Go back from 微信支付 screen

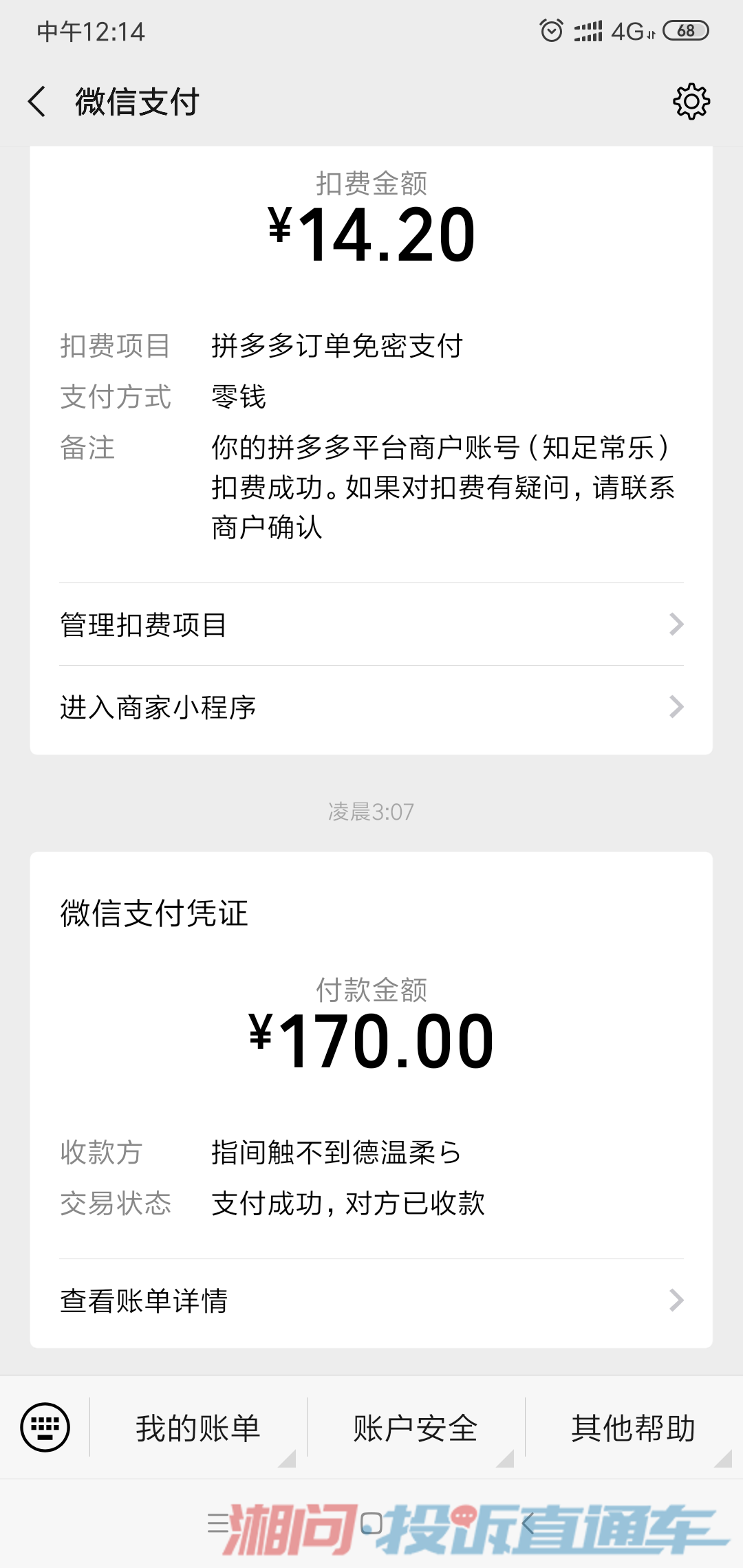coord(37,102)
